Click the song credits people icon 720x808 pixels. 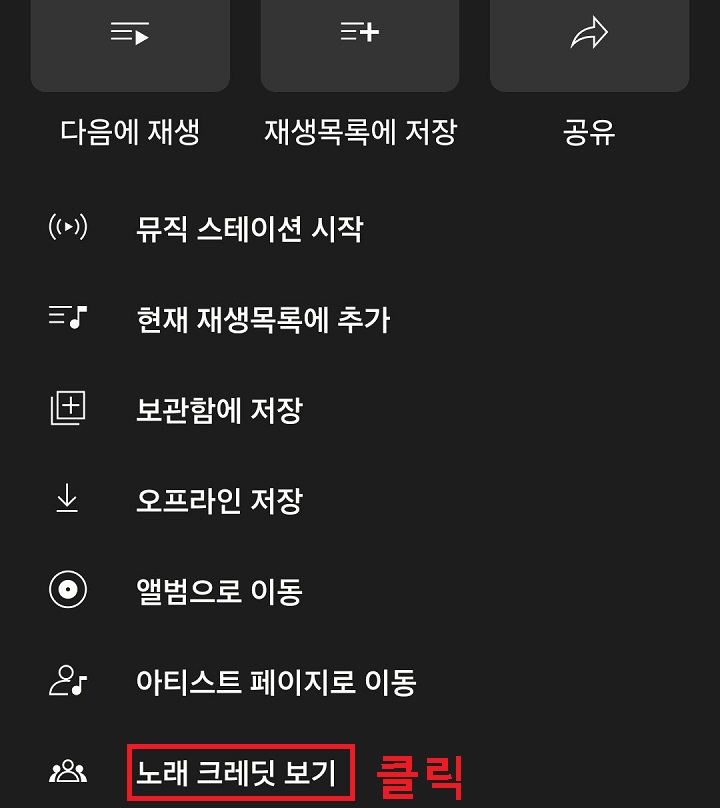point(66,769)
